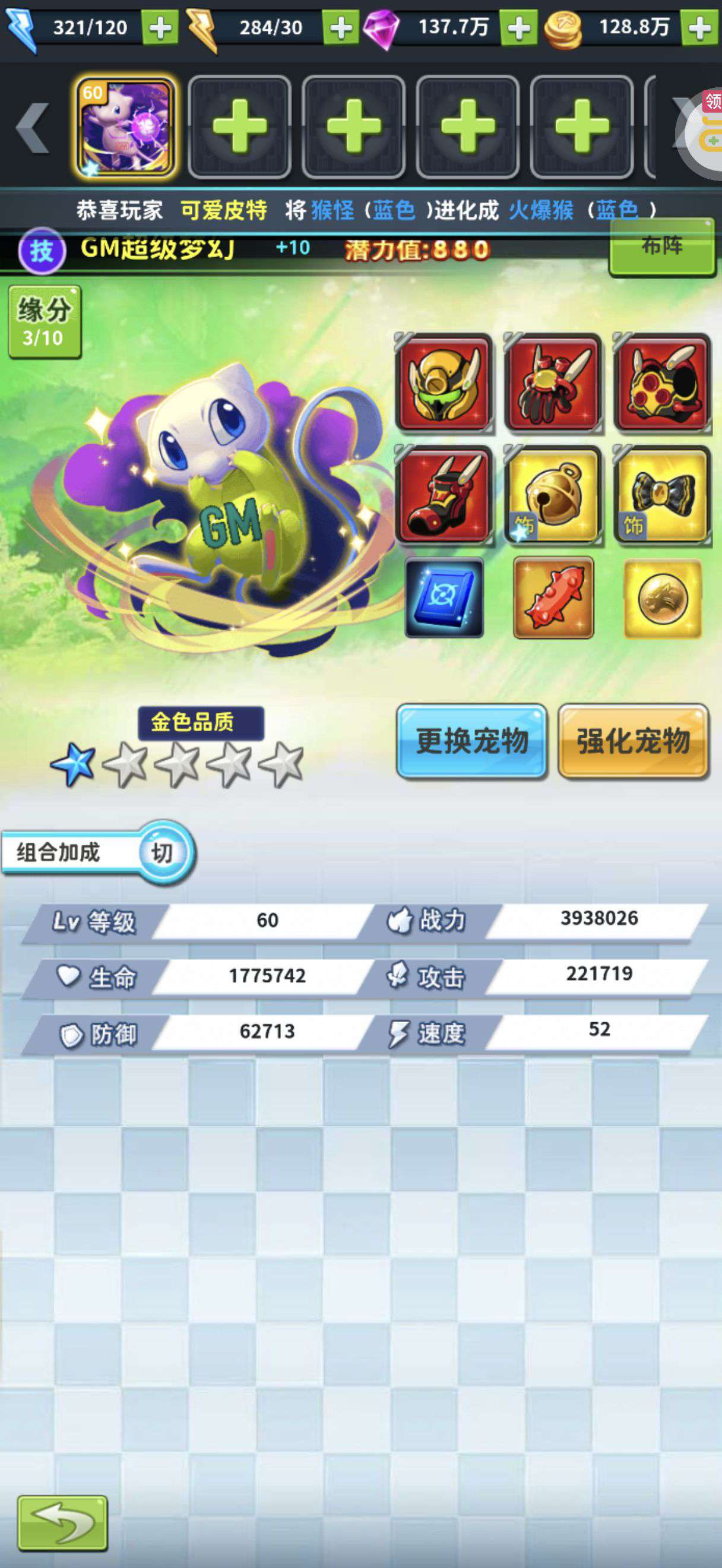Image resolution: width=722 pixels, height=1568 pixels.
Task: Tap 更换宠物 to change pet
Action: (x=471, y=741)
